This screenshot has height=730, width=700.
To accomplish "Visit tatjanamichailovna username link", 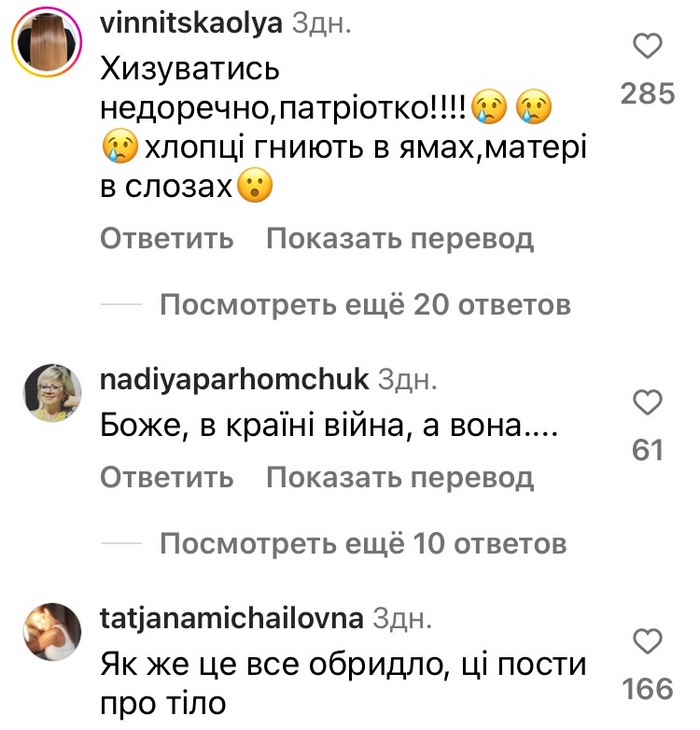I will [232, 619].
